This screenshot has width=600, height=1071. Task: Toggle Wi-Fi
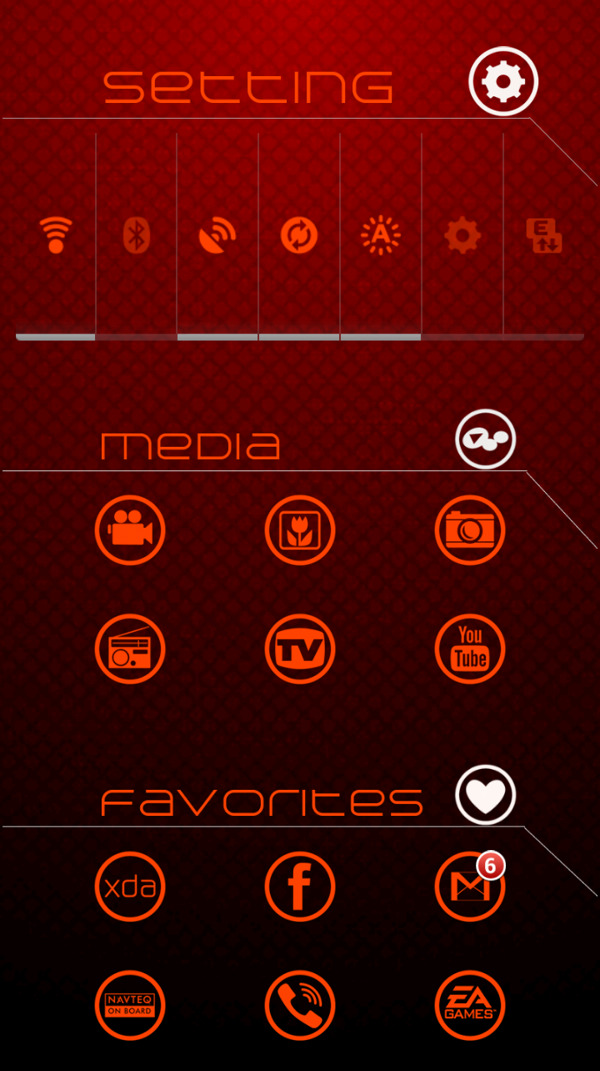pos(56,236)
